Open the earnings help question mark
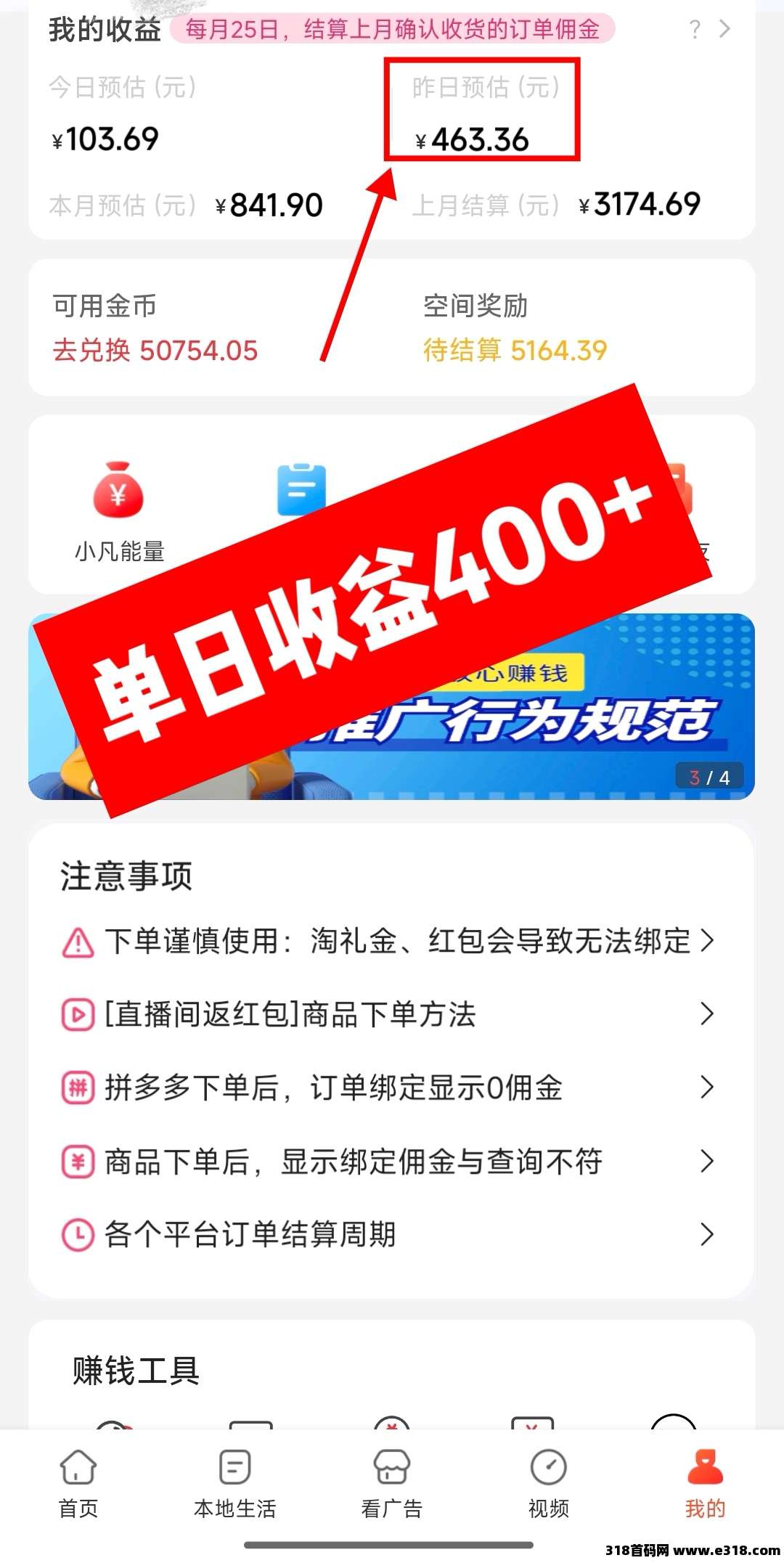The height and width of the screenshot is (1563, 784). point(695,30)
